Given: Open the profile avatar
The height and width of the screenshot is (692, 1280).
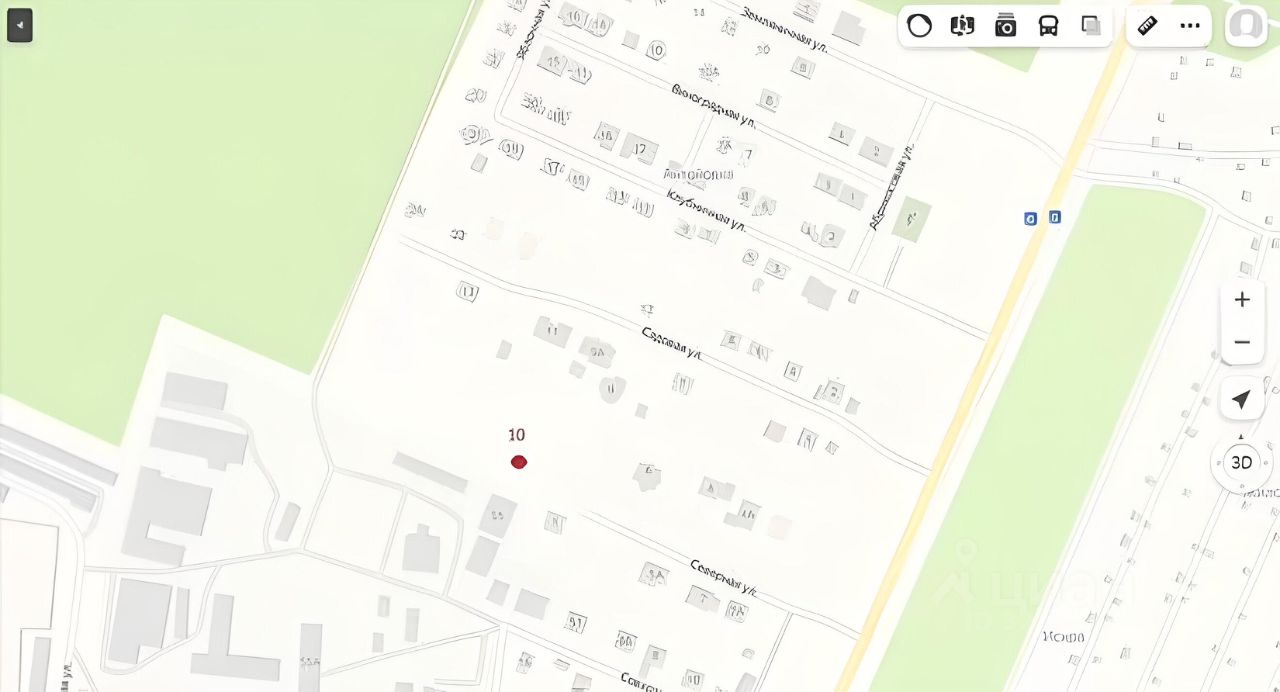Looking at the screenshot, I should click(1246, 26).
